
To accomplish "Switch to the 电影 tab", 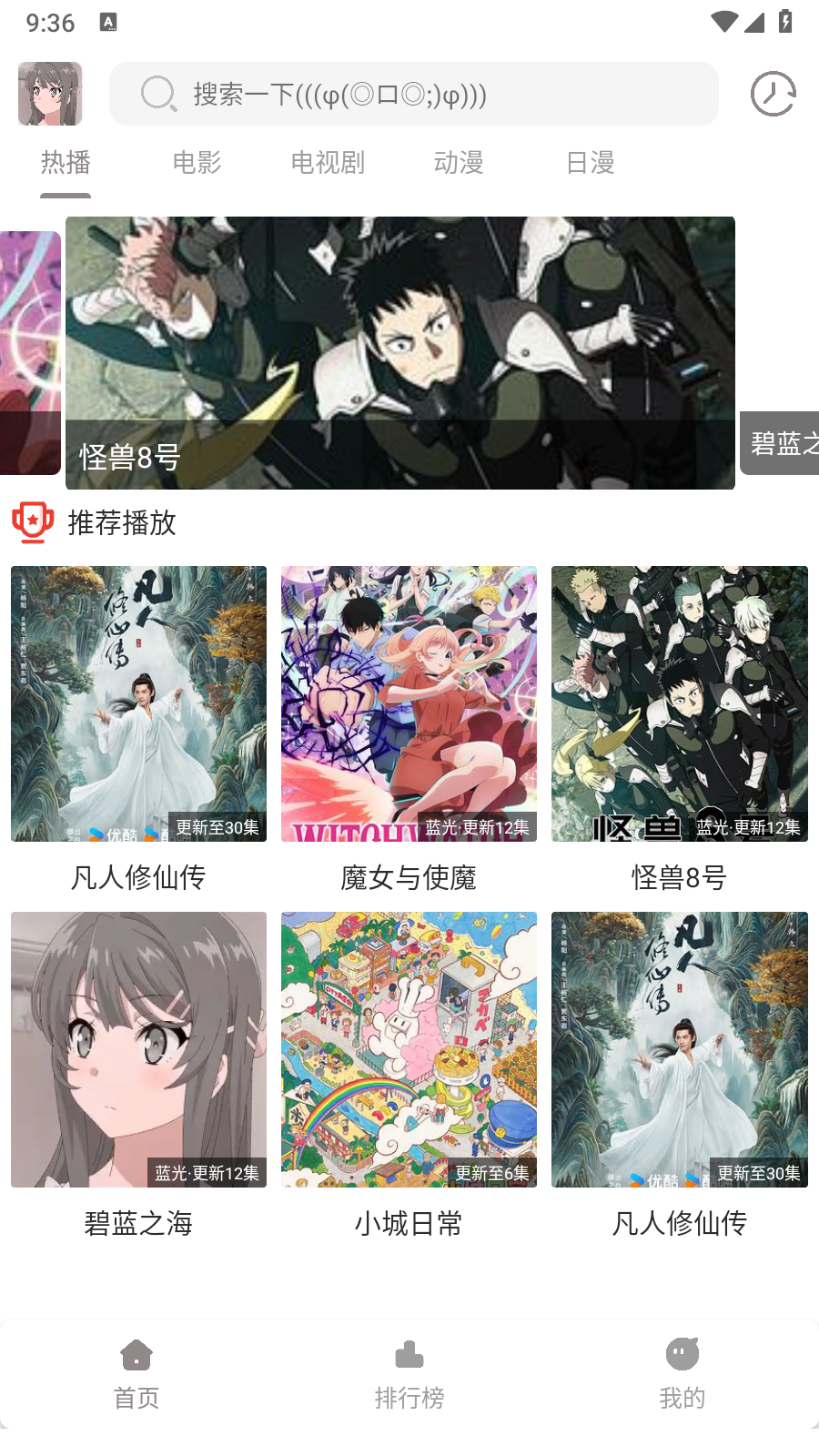I will tap(196, 163).
